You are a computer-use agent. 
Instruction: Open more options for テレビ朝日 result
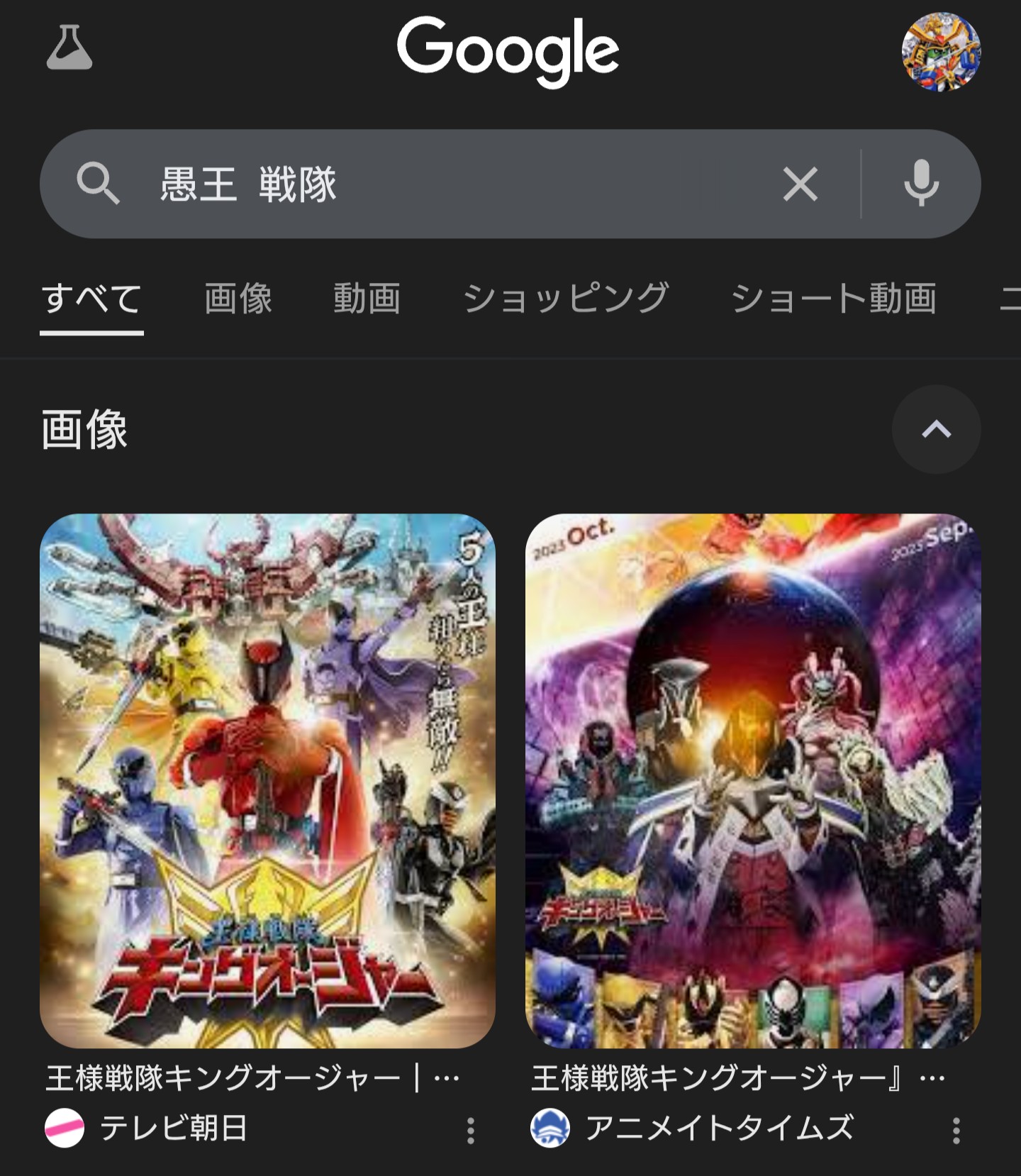coord(470,1130)
